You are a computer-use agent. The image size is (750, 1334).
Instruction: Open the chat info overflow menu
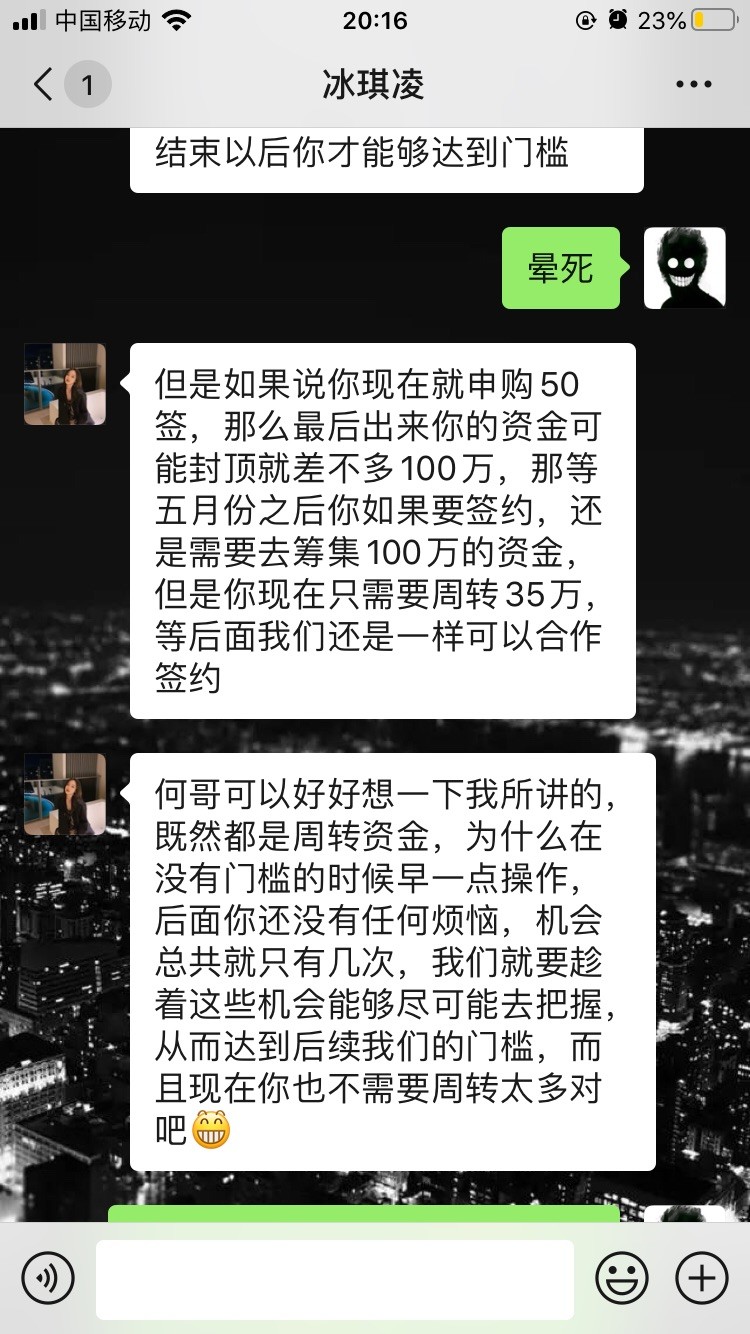tap(693, 85)
